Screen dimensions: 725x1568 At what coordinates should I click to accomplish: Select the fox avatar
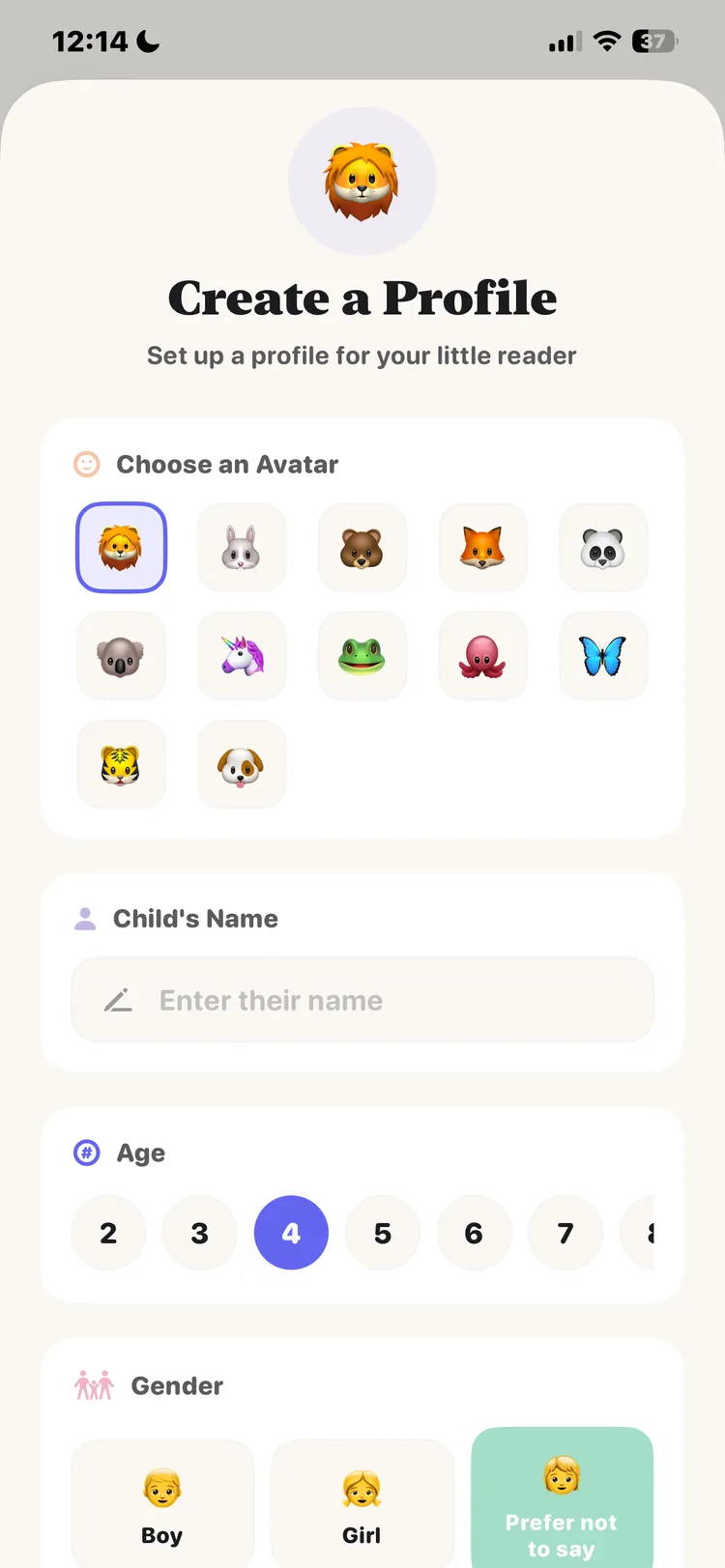pyautogui.click(x=482, y=547)
